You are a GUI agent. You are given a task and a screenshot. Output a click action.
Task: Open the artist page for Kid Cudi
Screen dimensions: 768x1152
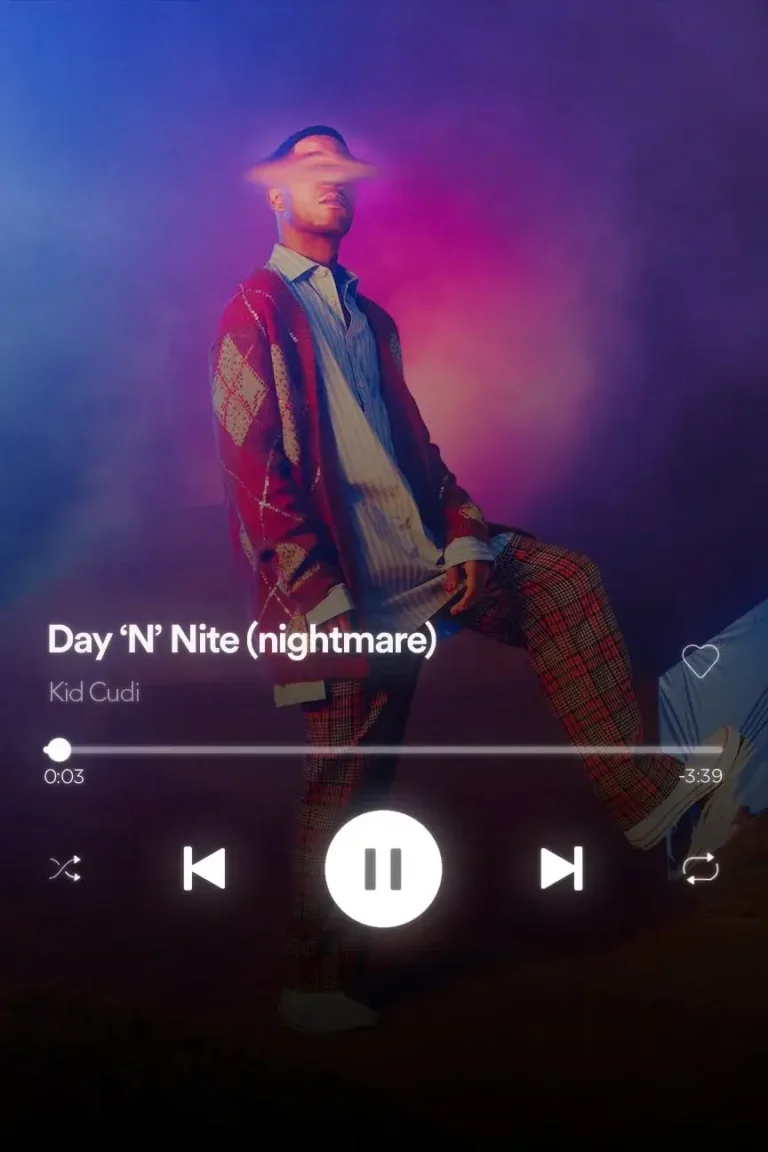tap(95, 690)
